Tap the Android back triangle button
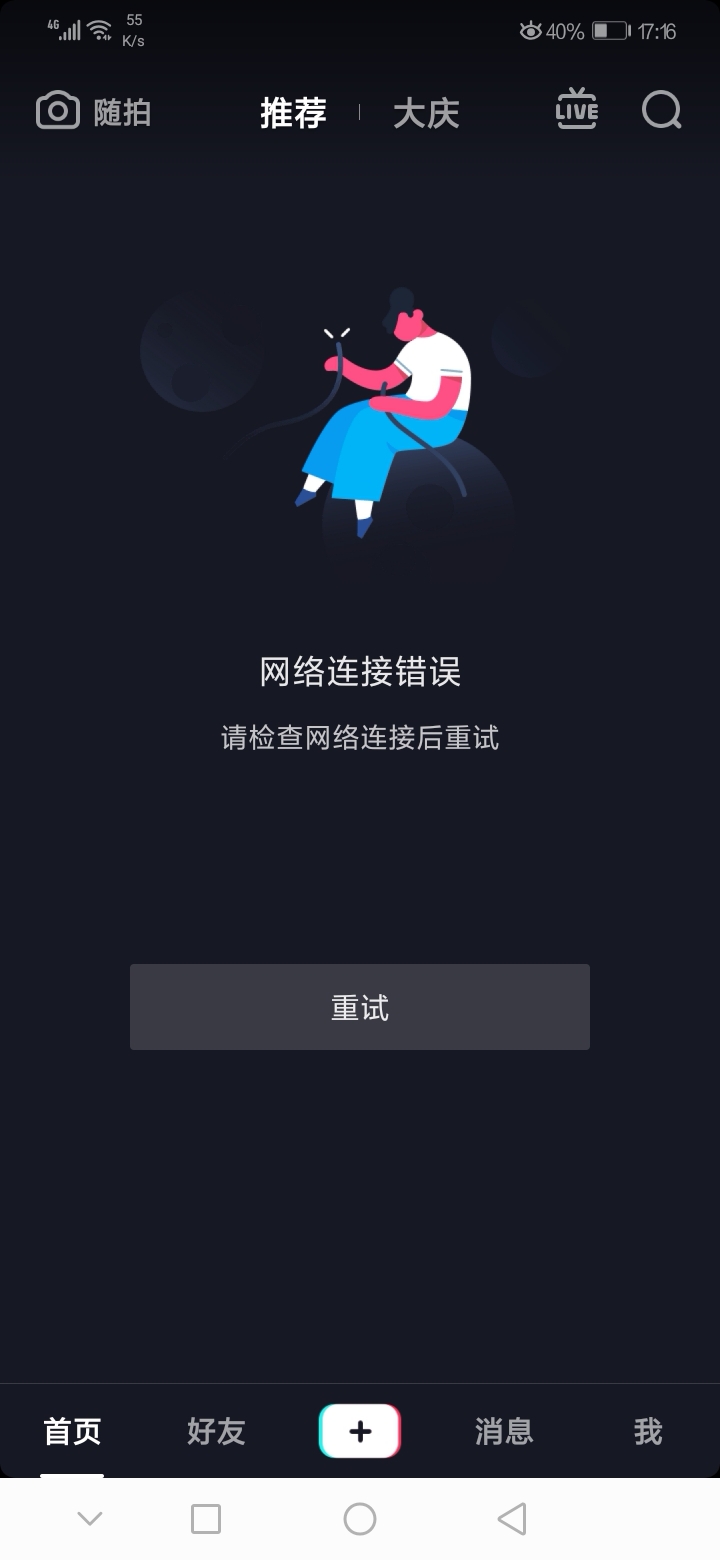Image resolution: width=720 pixels, height=1560 pixels. pyautogui.click(x=513, y=1519)
